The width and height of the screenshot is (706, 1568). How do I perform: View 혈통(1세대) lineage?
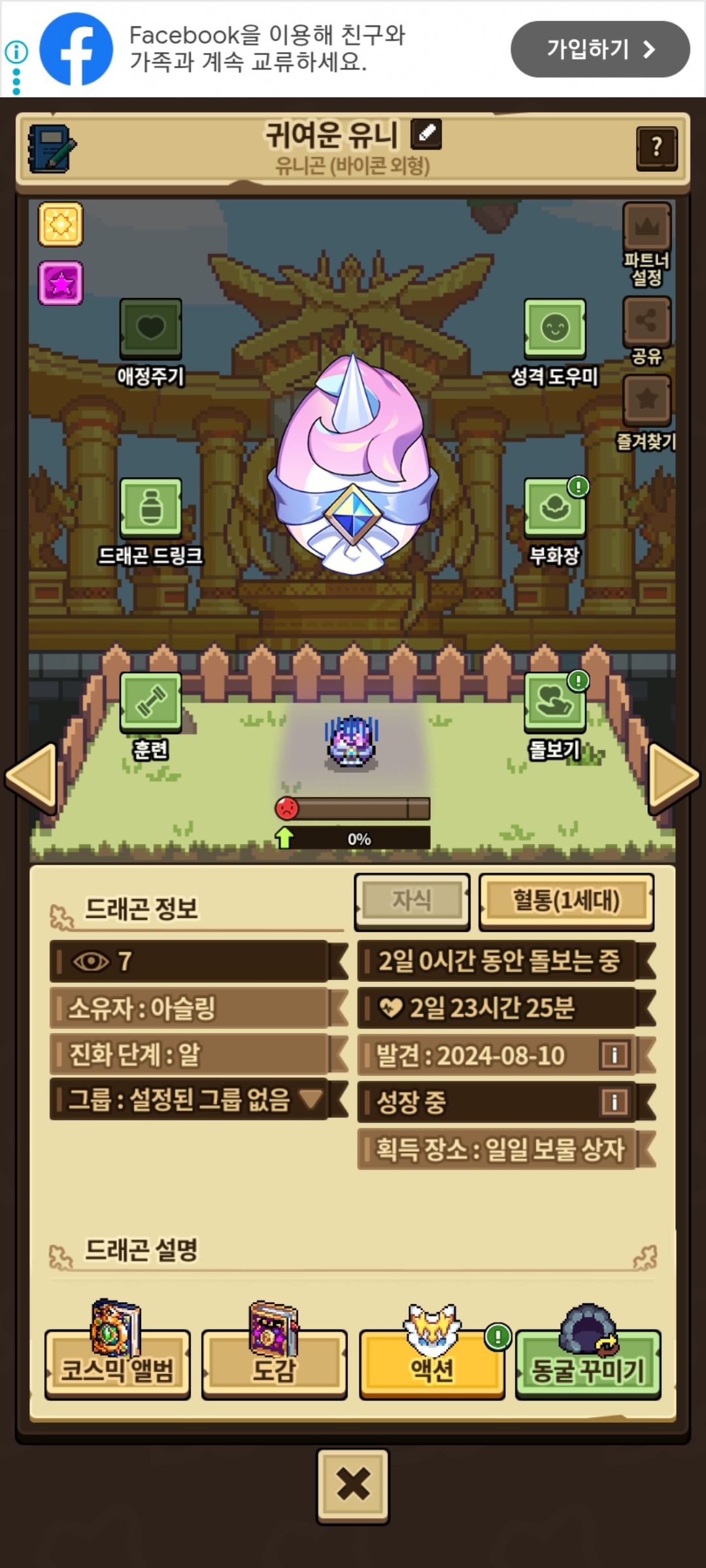[566, 901]
